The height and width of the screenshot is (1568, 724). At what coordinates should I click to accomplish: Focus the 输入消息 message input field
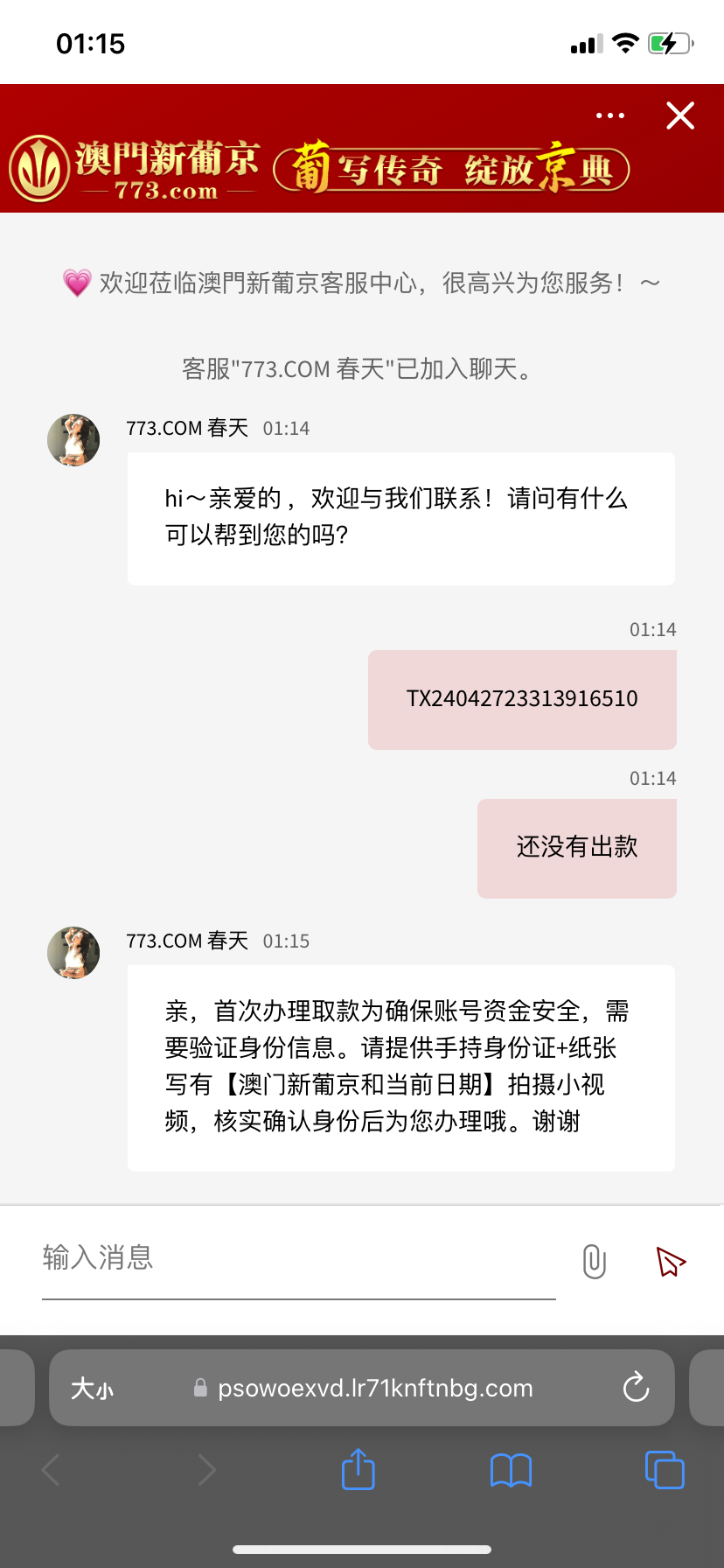[297, 1258]
